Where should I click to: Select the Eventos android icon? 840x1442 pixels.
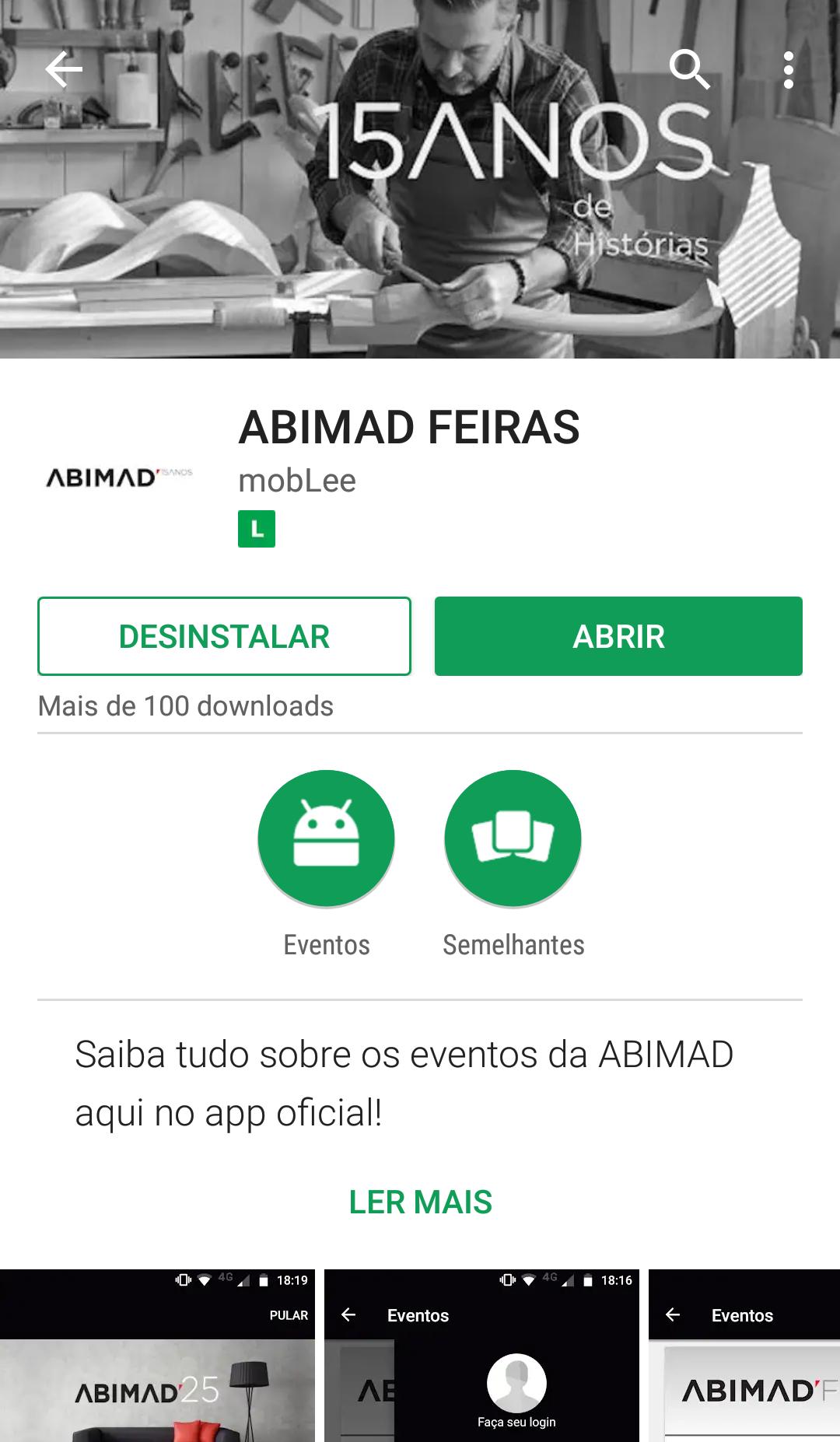(x=327, y=838)
